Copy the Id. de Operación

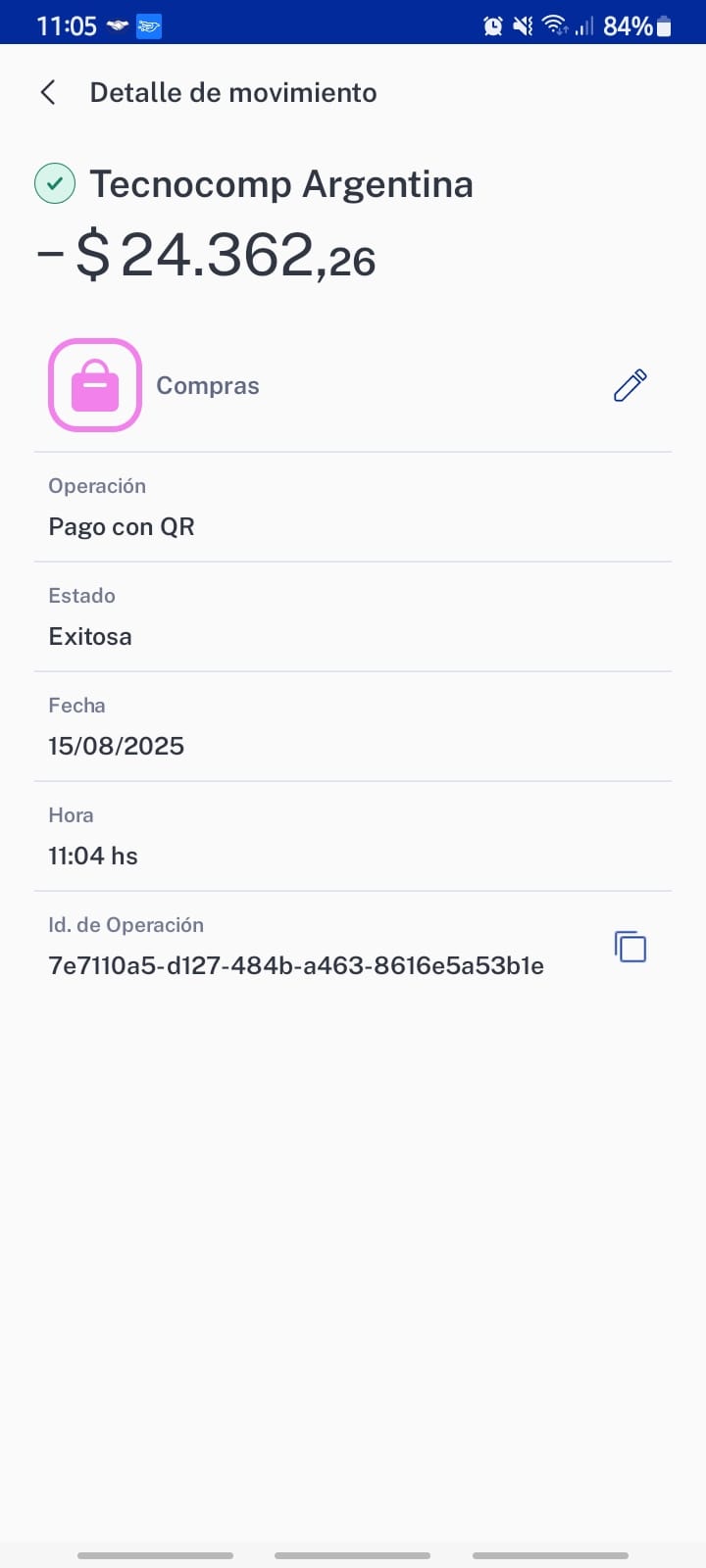630,947
